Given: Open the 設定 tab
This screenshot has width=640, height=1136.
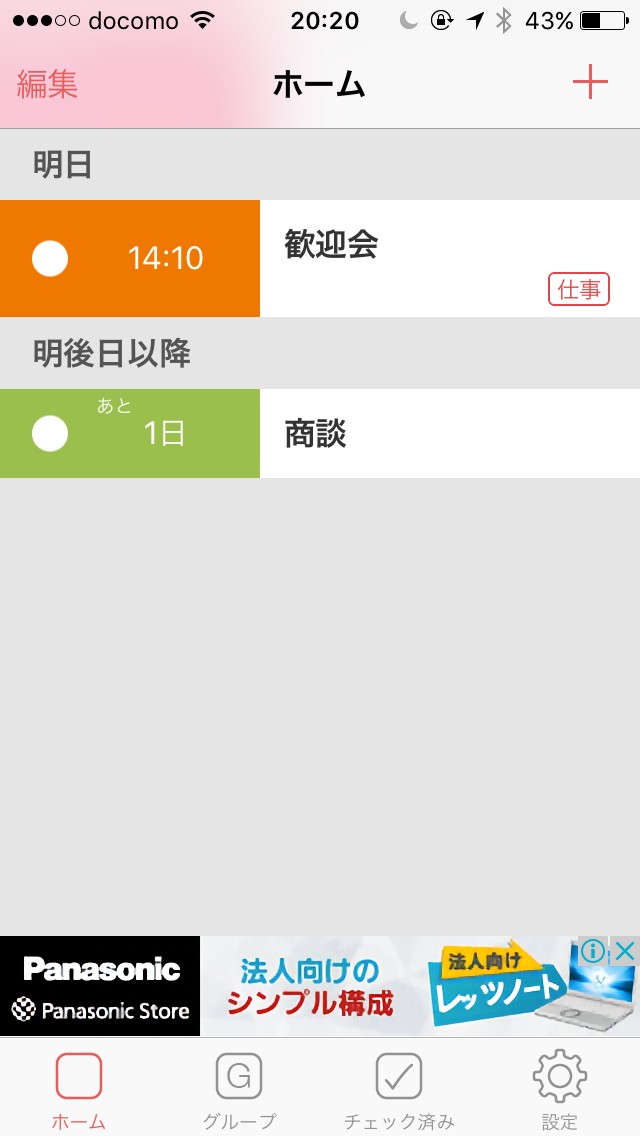Looking at the screenshot, I should (x=559, y=1090).
